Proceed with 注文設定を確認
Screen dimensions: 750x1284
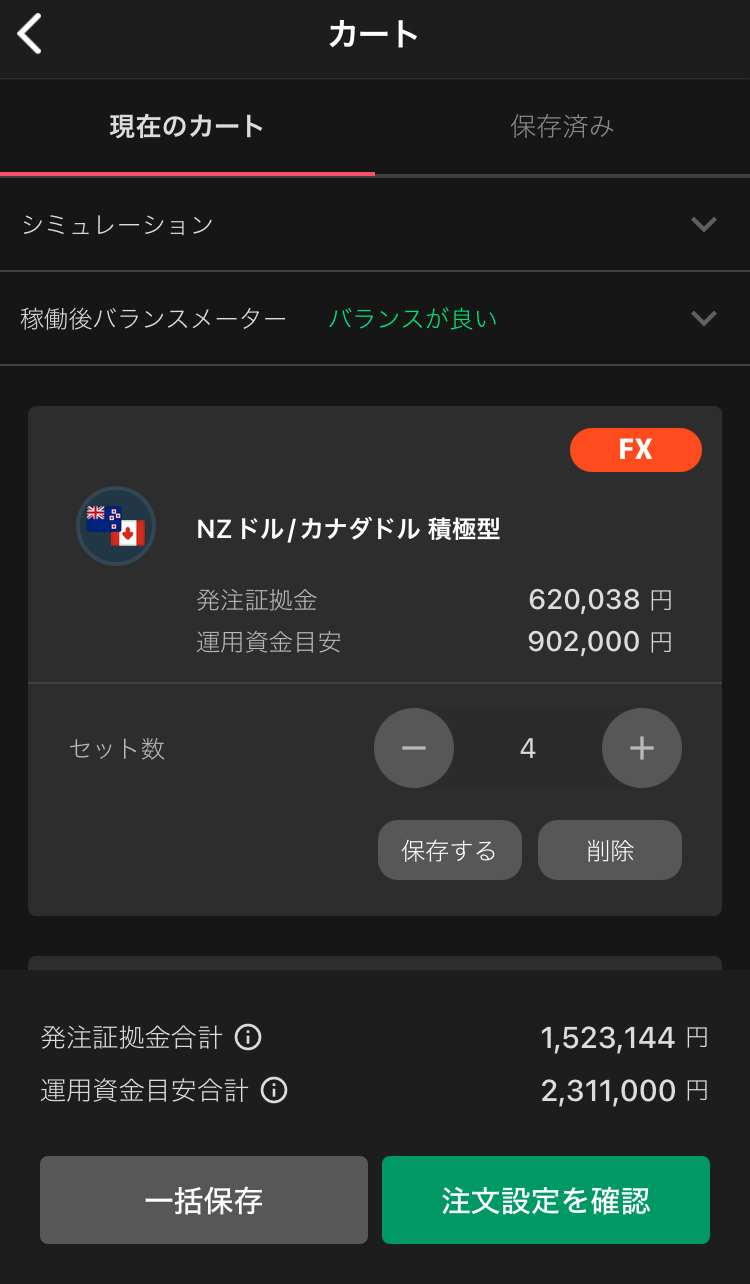click(546, 1200)
